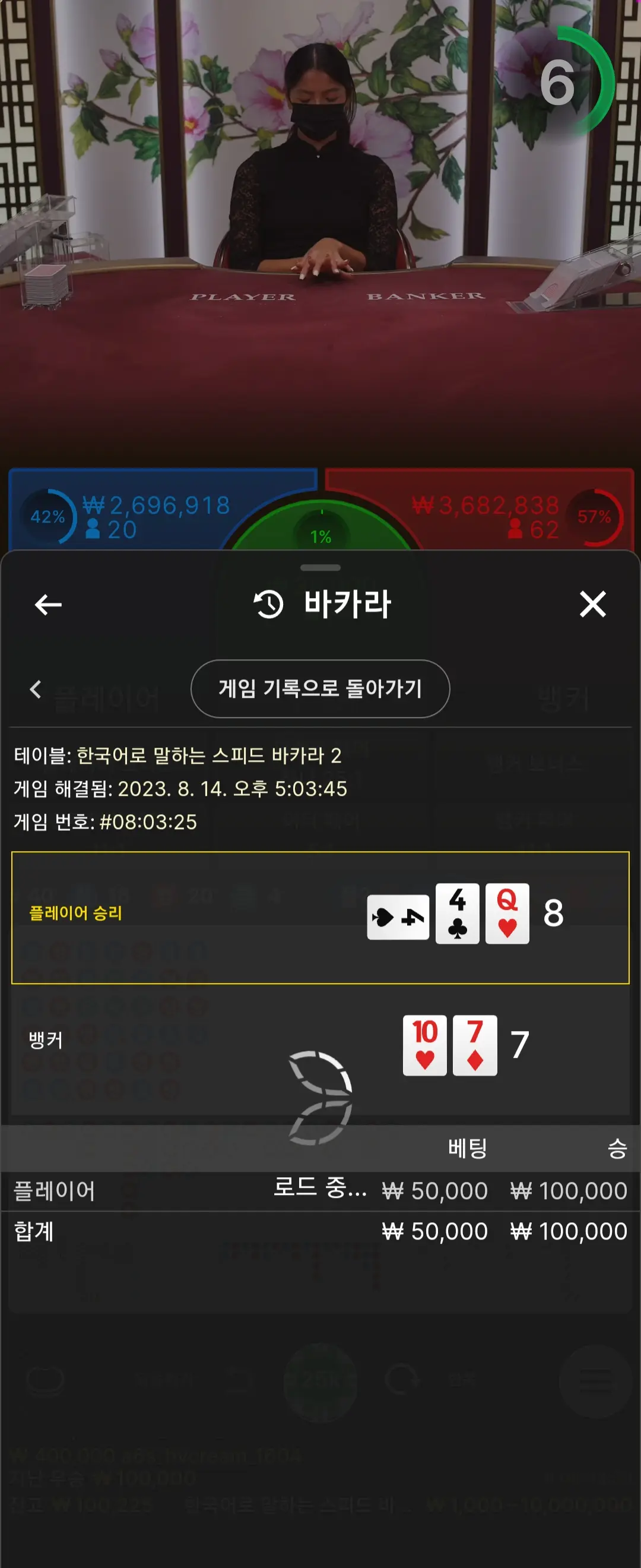This screenshot has height=1568, width=641.
Task: Open the previous game record chevron
Action: [x=36, y=689]
